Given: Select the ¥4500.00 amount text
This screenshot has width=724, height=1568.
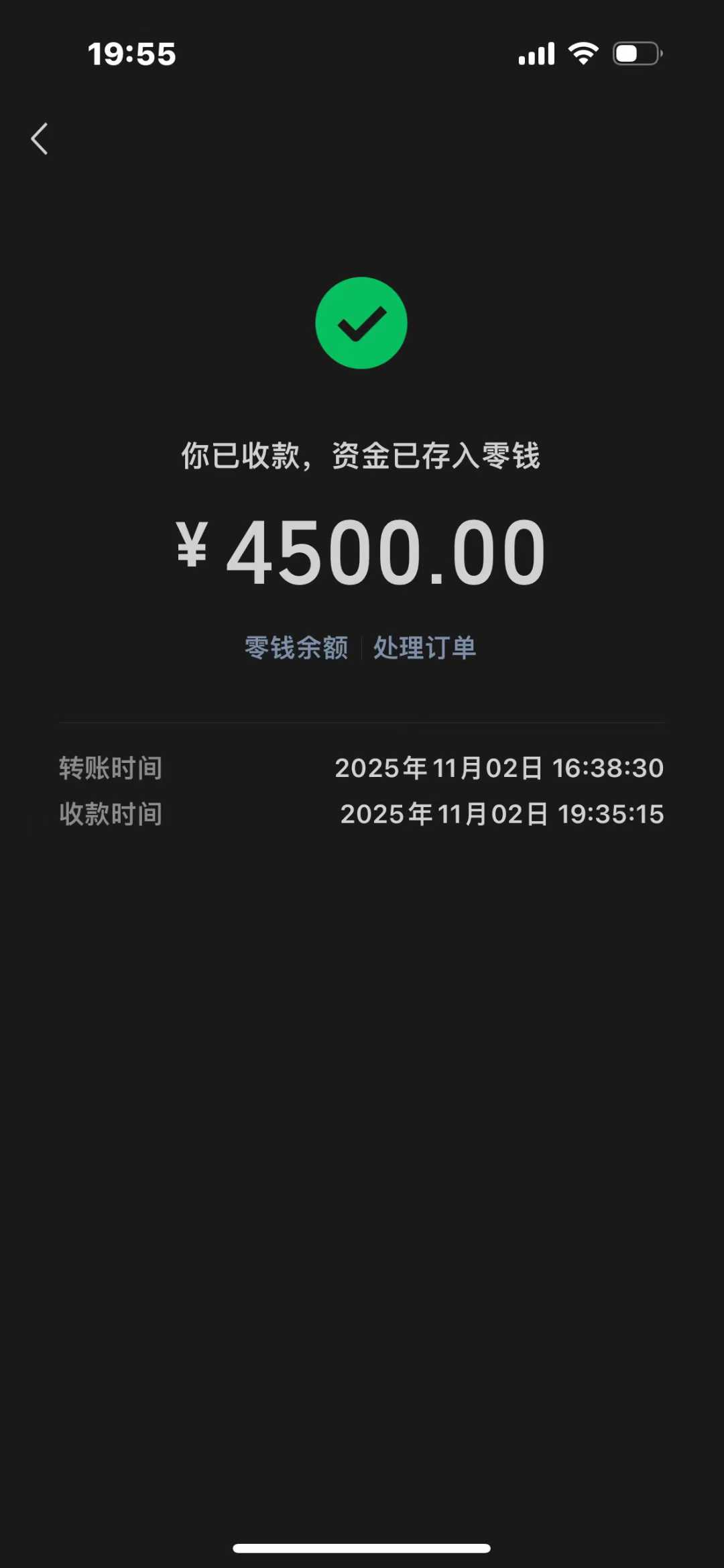Looking at the screenshot, I should pyautogui.click(x=362, y=551).
